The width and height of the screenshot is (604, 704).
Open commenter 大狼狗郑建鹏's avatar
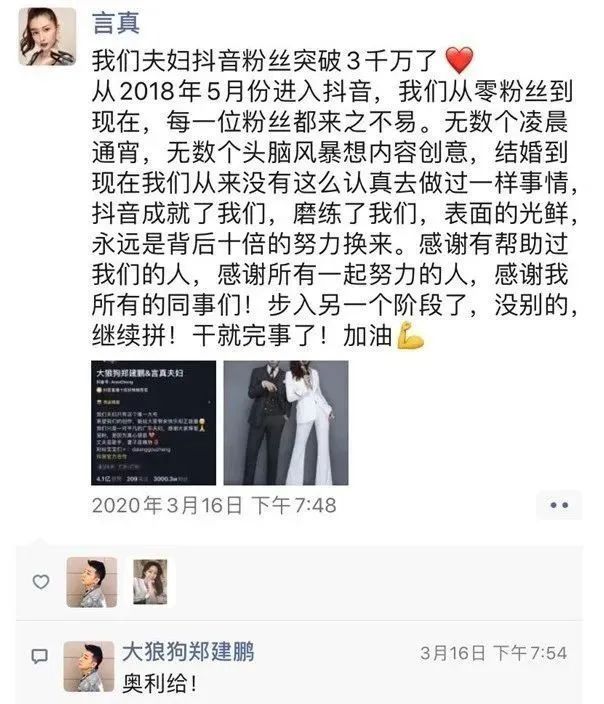[89, 665]
